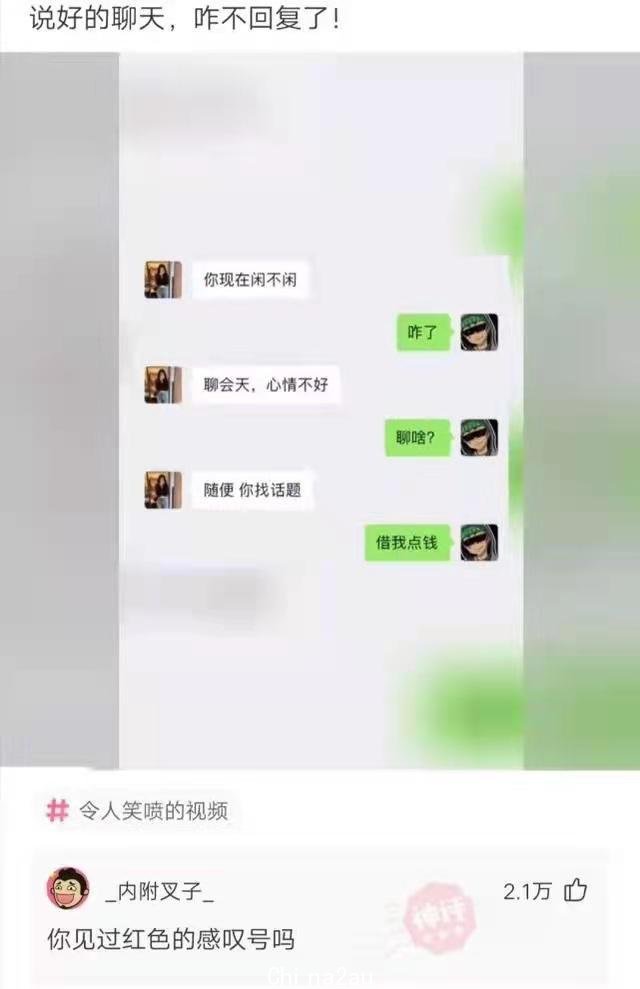Open _内附叉子_'s profile avatar
The image size is (640, 989).
pyautogui.click(x=68, y=889)
